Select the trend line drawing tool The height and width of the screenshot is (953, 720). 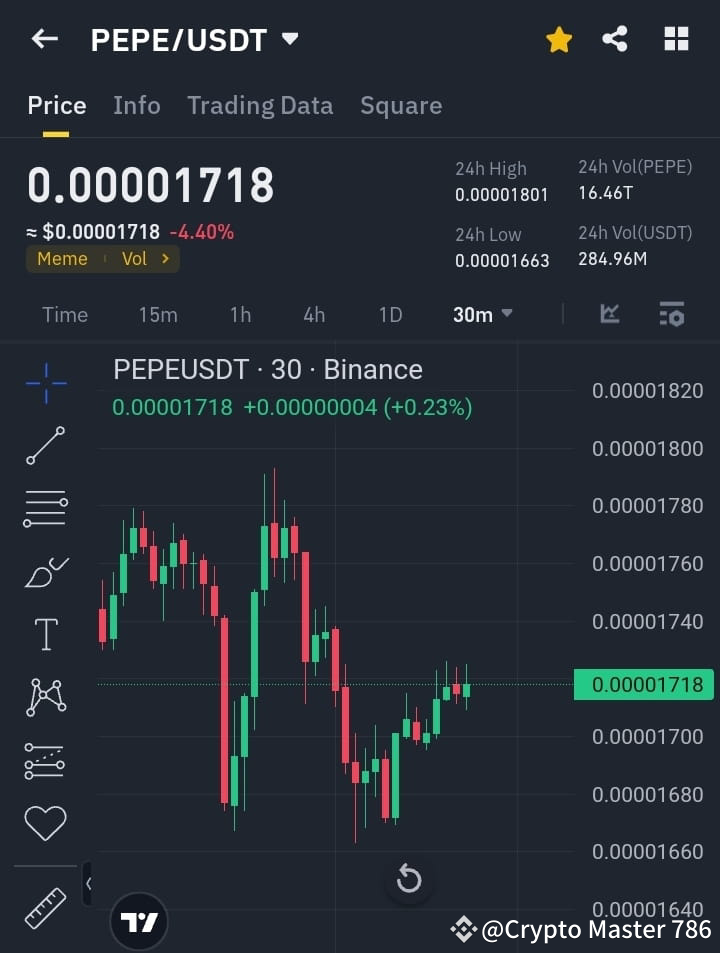[44, 445]
